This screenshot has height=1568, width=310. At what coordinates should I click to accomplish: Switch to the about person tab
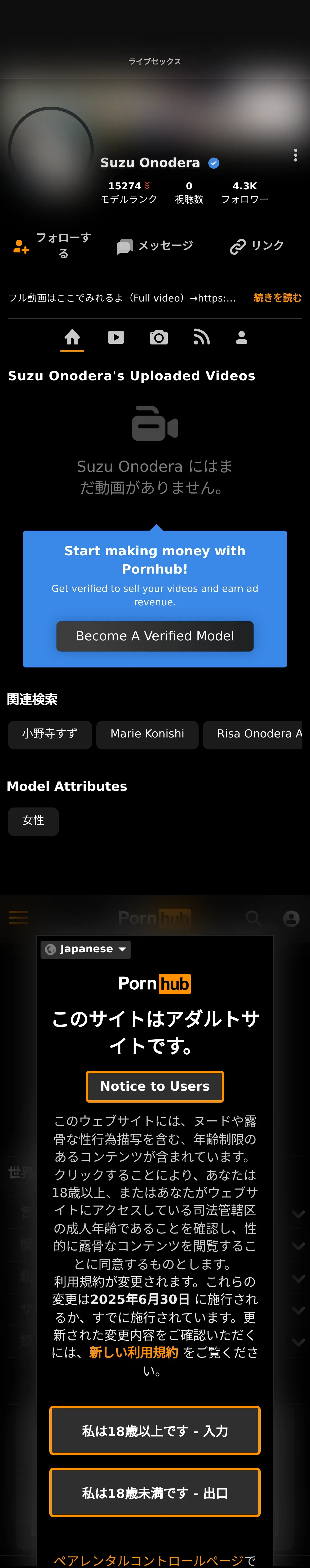click(x=241, y=337)
